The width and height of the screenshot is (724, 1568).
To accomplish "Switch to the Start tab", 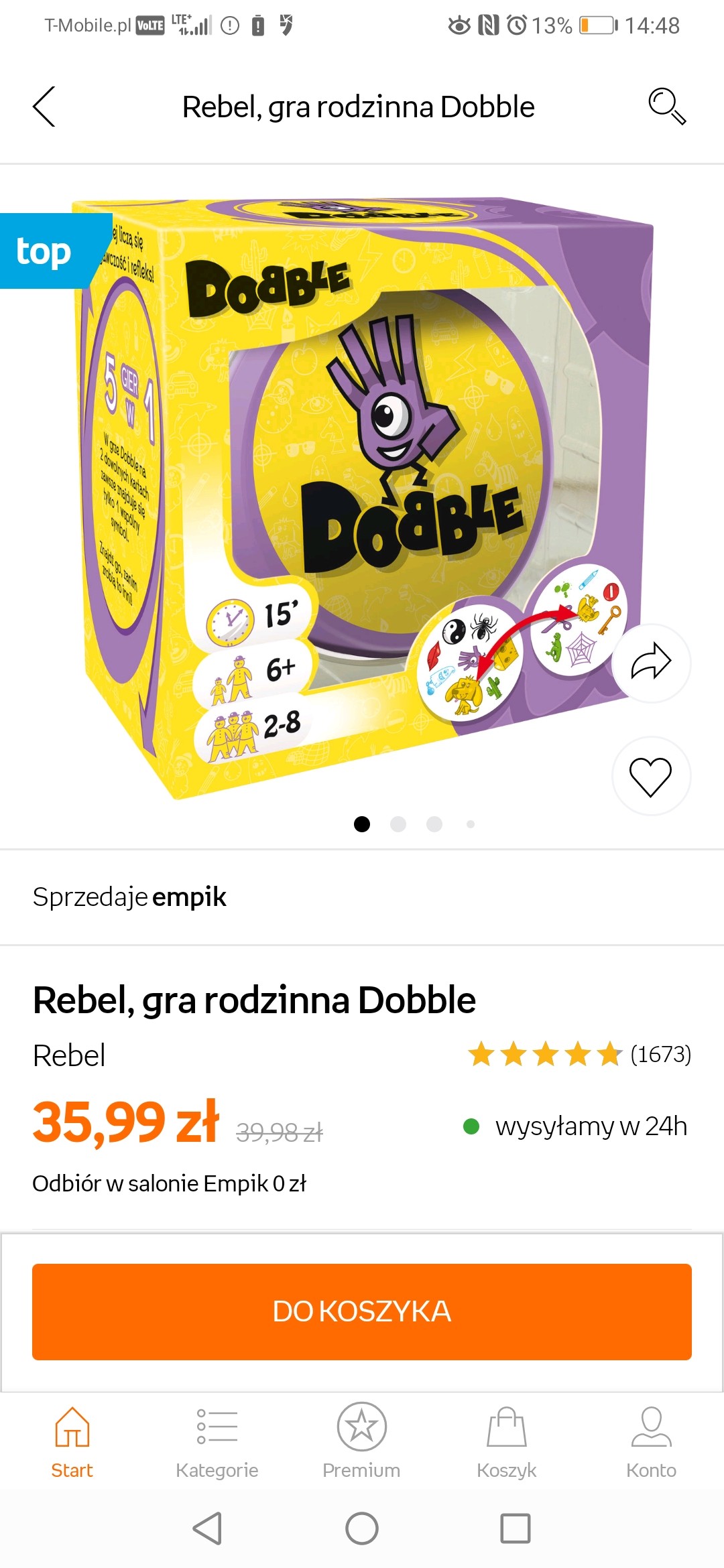I will tap(72, 1442).
